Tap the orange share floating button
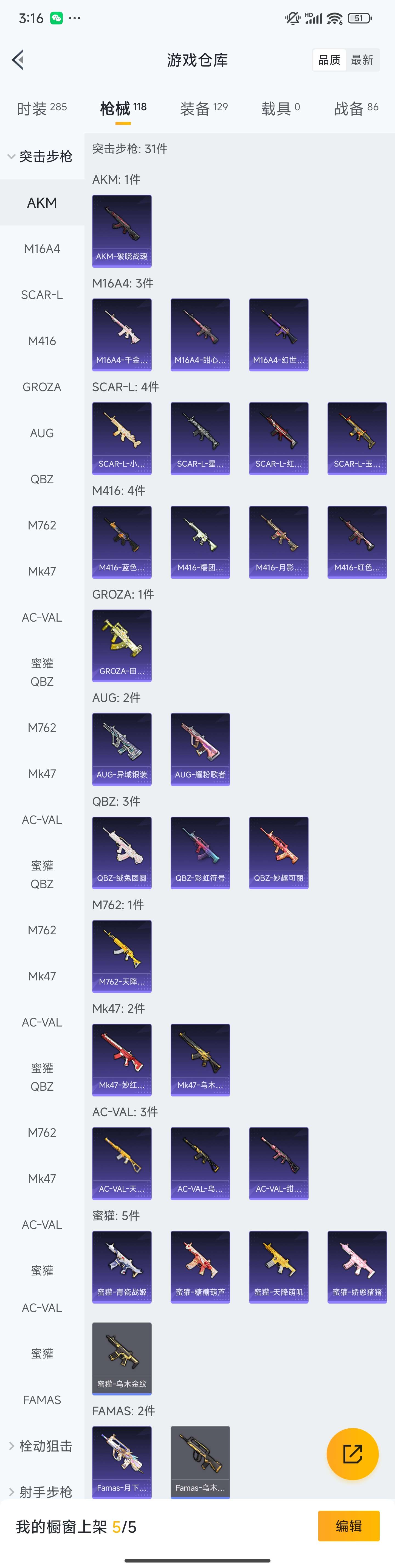 (352, 1454)
